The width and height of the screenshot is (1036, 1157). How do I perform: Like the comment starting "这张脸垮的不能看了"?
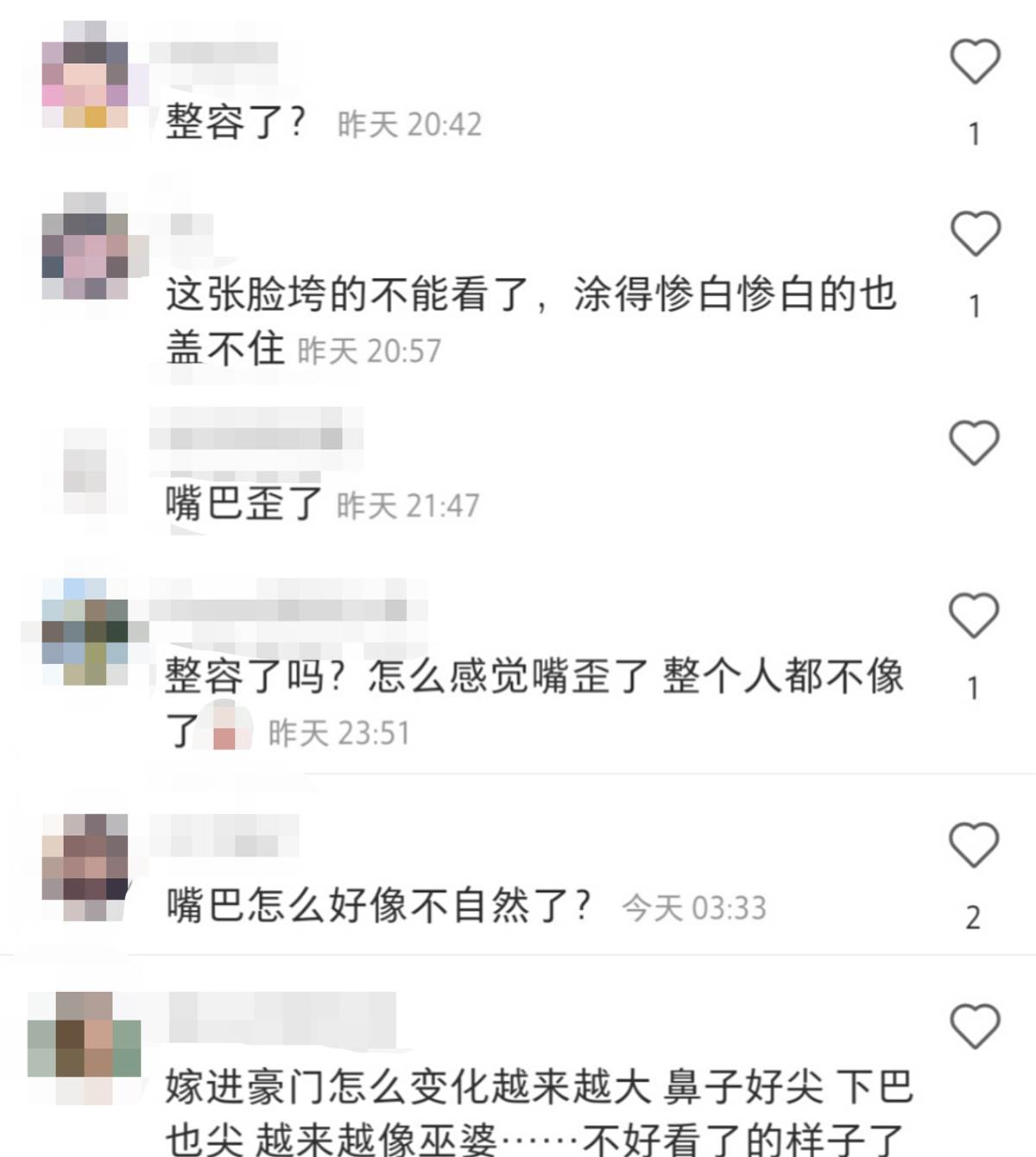click(975, 234)
